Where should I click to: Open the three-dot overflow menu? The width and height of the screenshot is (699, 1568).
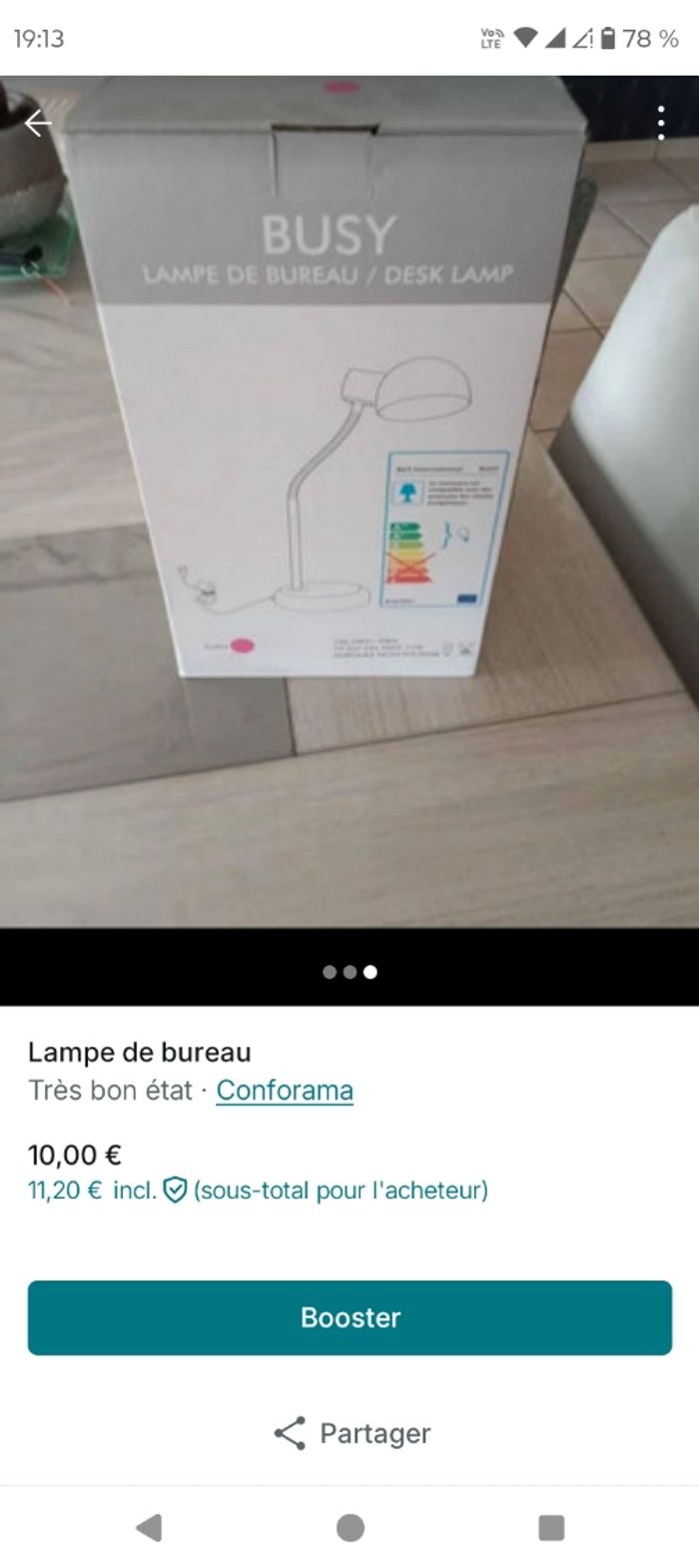(x=660, y=123)
